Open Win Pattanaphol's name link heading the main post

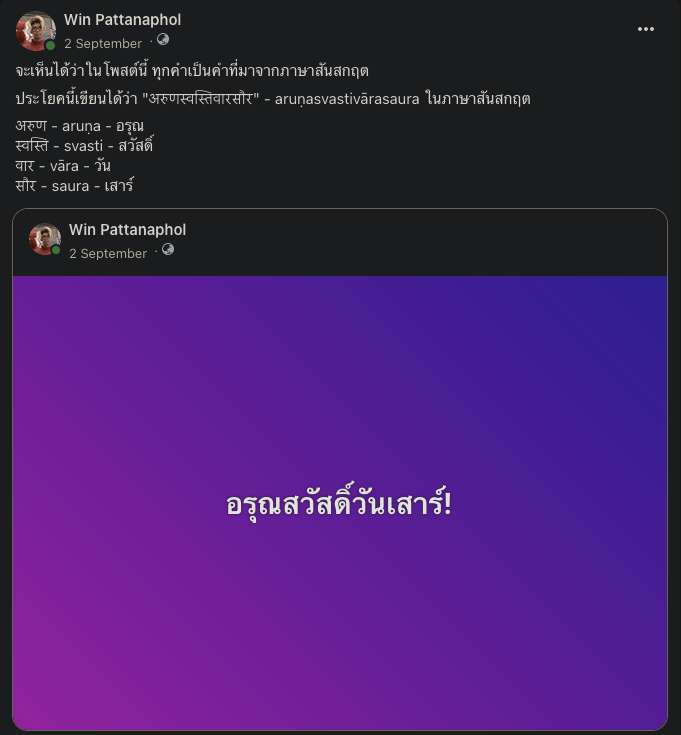(x=122, y=20)
